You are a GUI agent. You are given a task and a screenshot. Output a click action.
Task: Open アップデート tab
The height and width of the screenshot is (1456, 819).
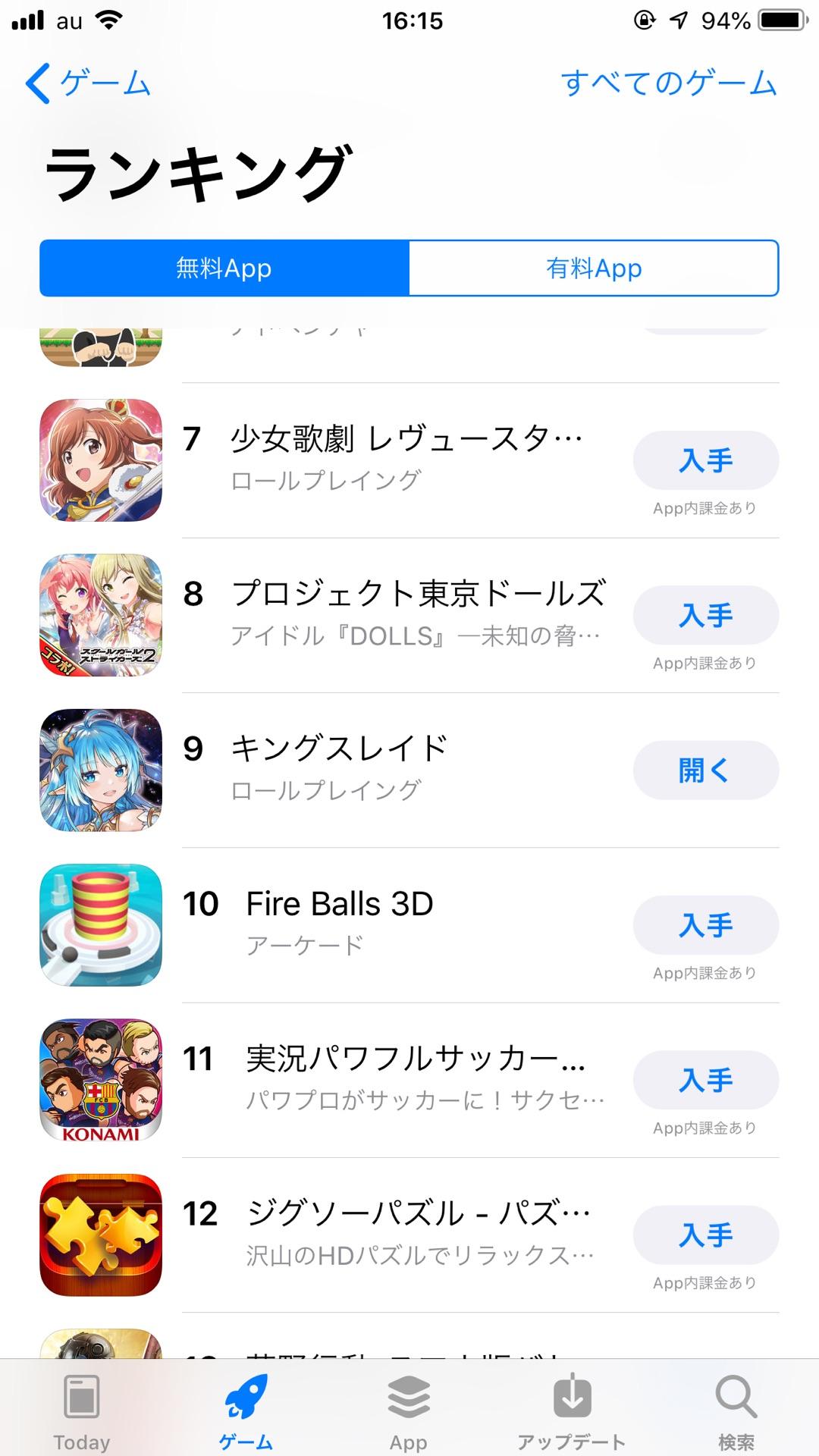click(572, 1410)
